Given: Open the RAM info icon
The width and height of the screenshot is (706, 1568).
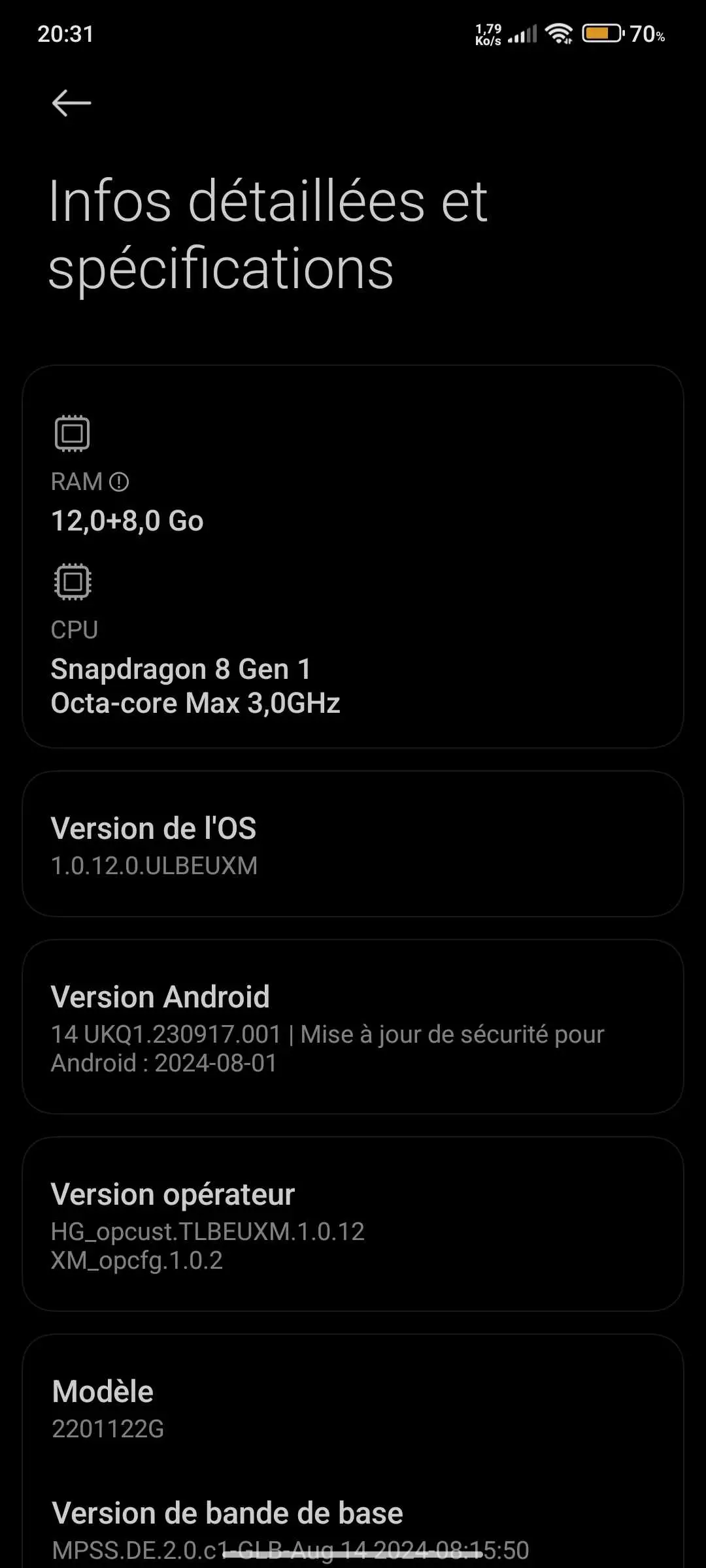Looking at the screenshot, I should pos(119,482).
